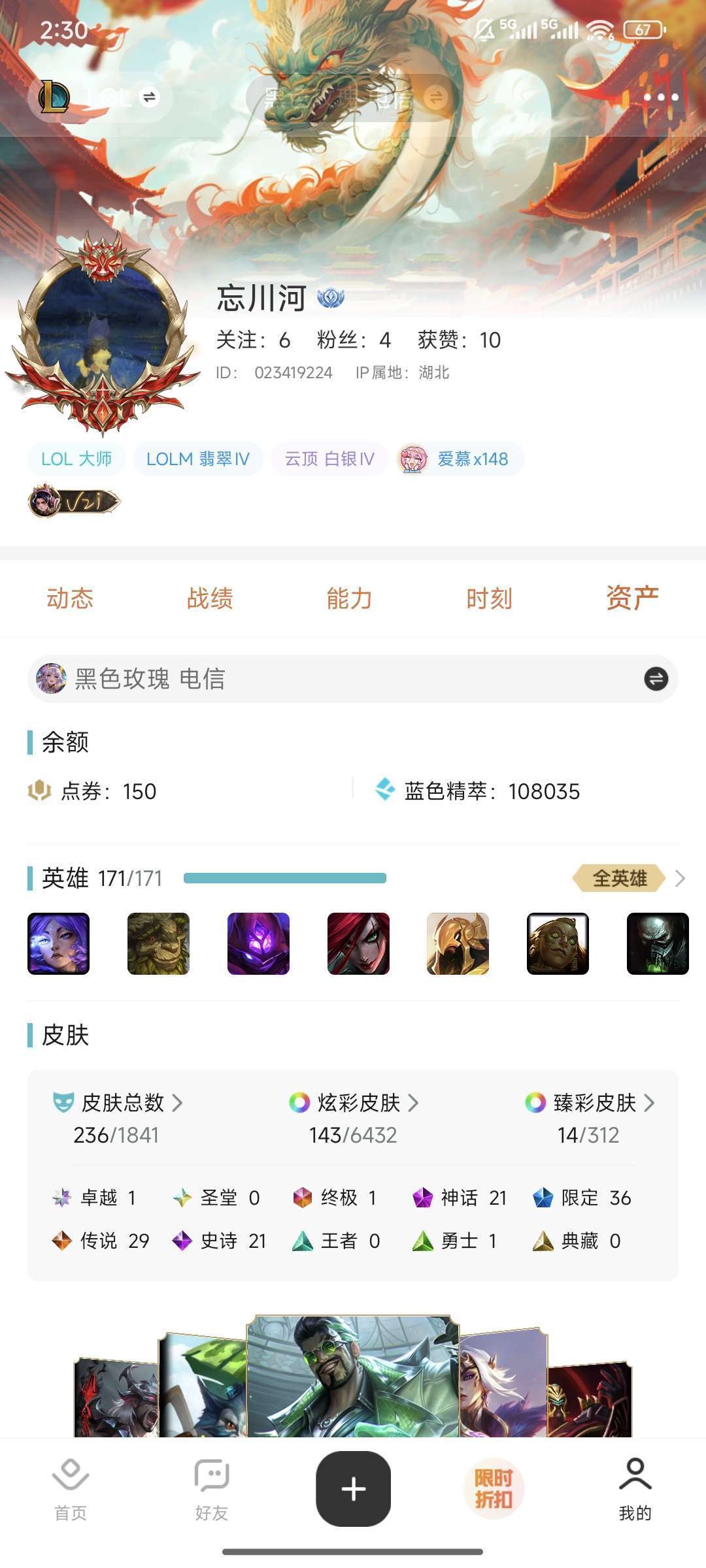
Task: Select the 时刻 tab
Action: (489, 598)
